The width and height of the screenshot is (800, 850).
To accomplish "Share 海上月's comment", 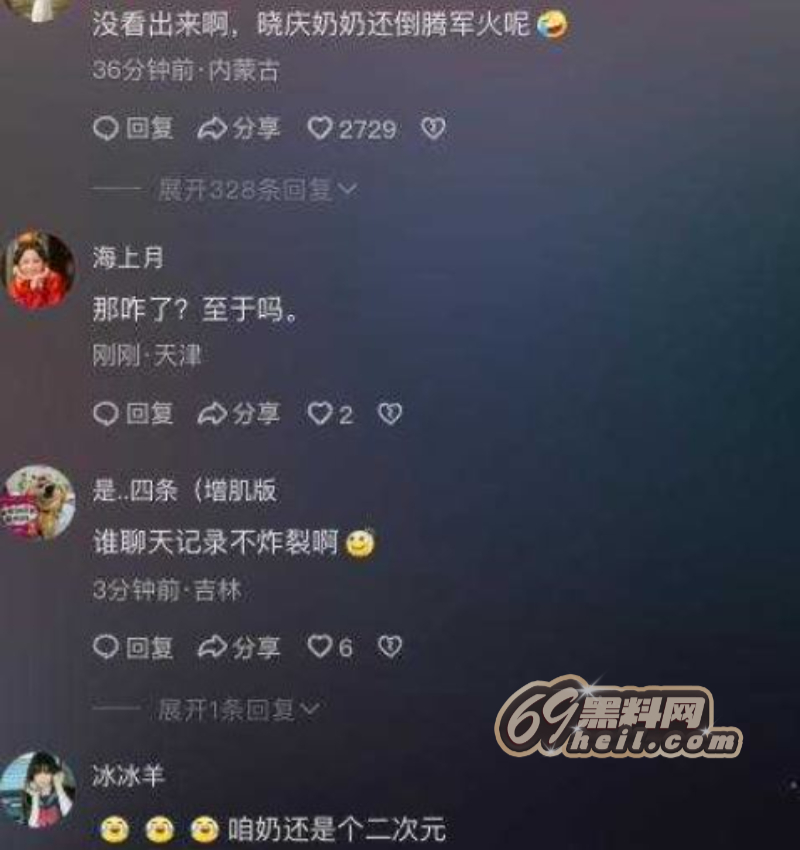I will [x=239, y=414].
